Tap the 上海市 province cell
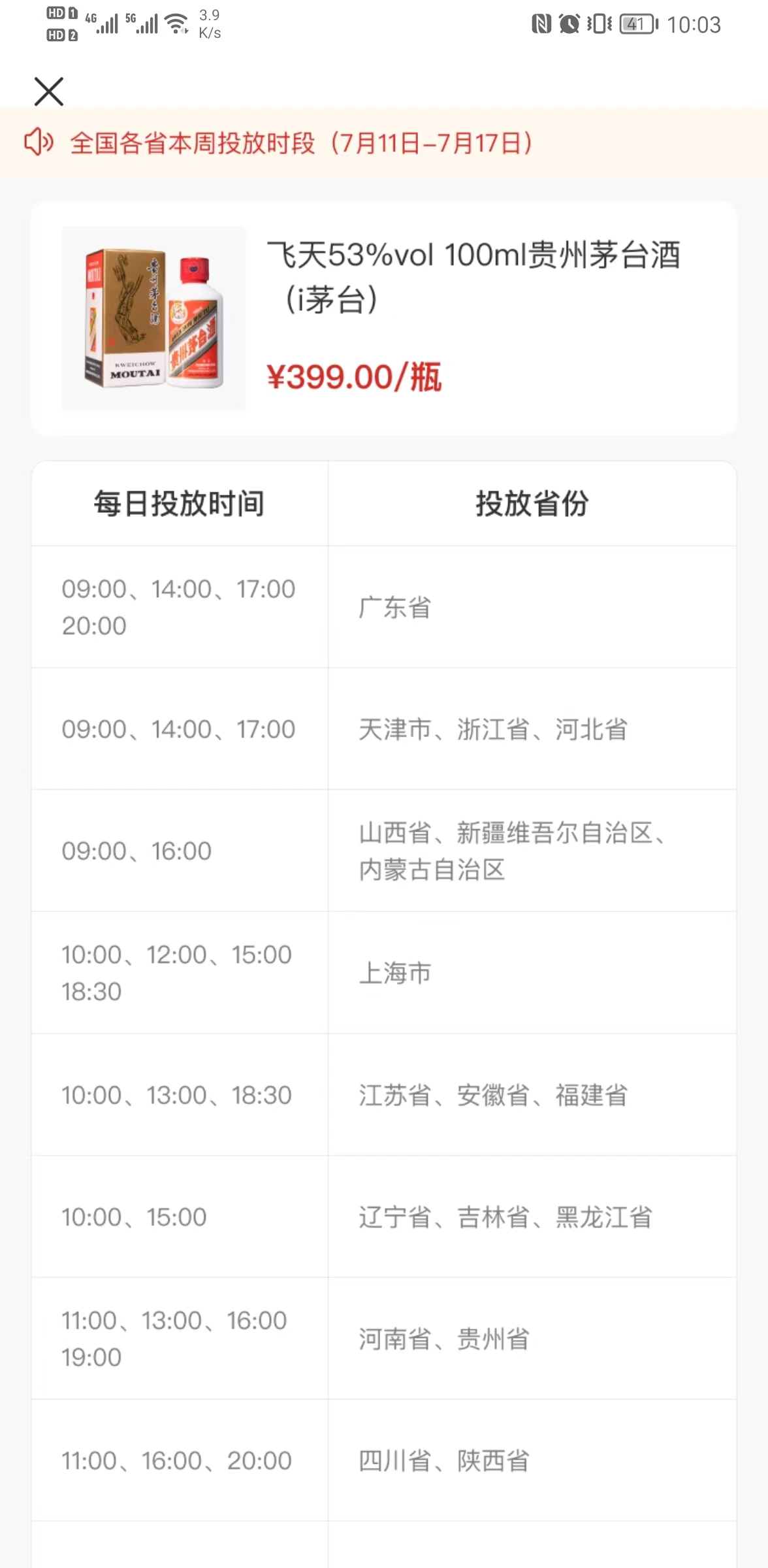Viewport: 768px width, 1568px height. 394,973
